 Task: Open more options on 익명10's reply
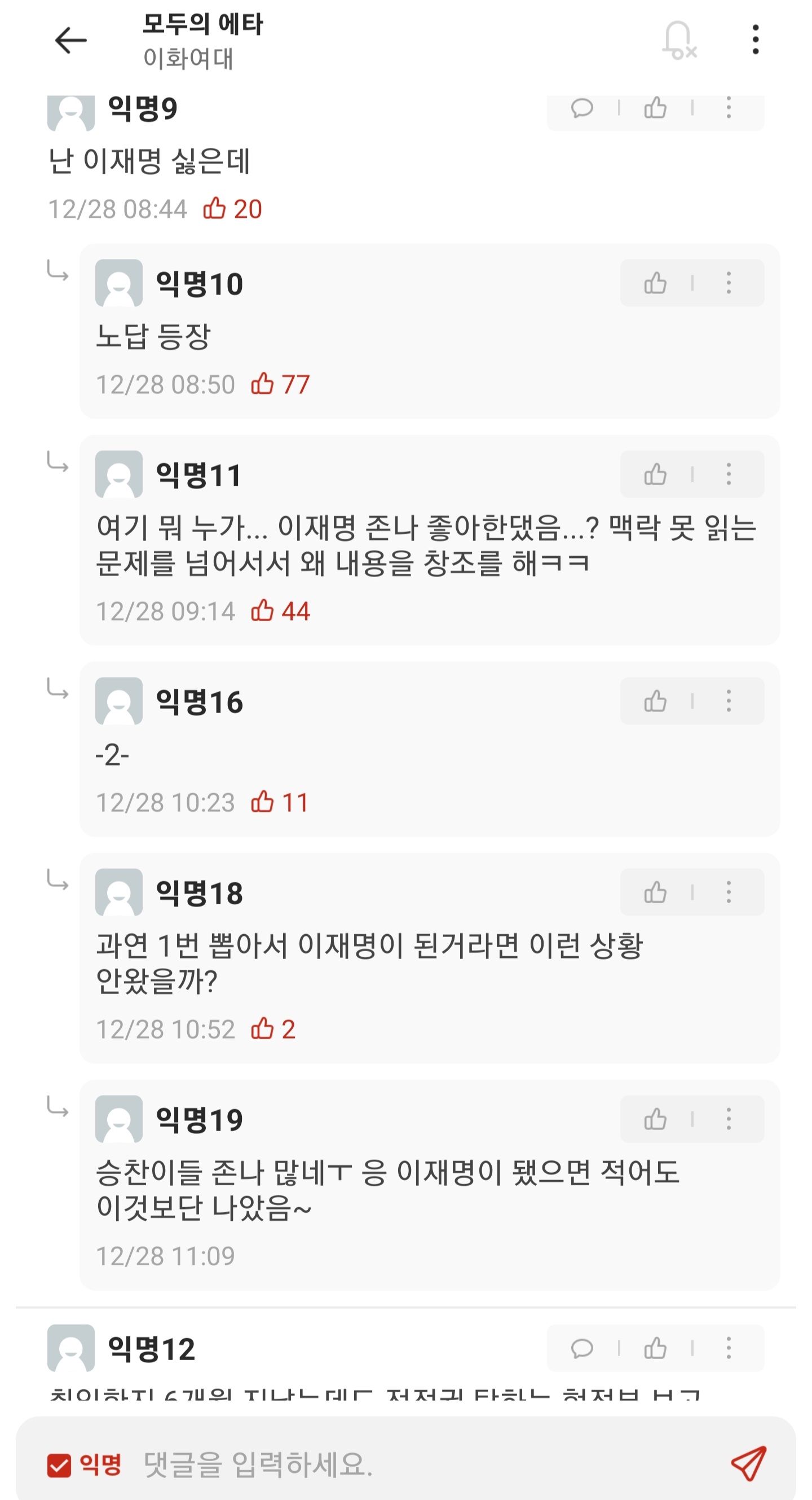pos(728,284)
